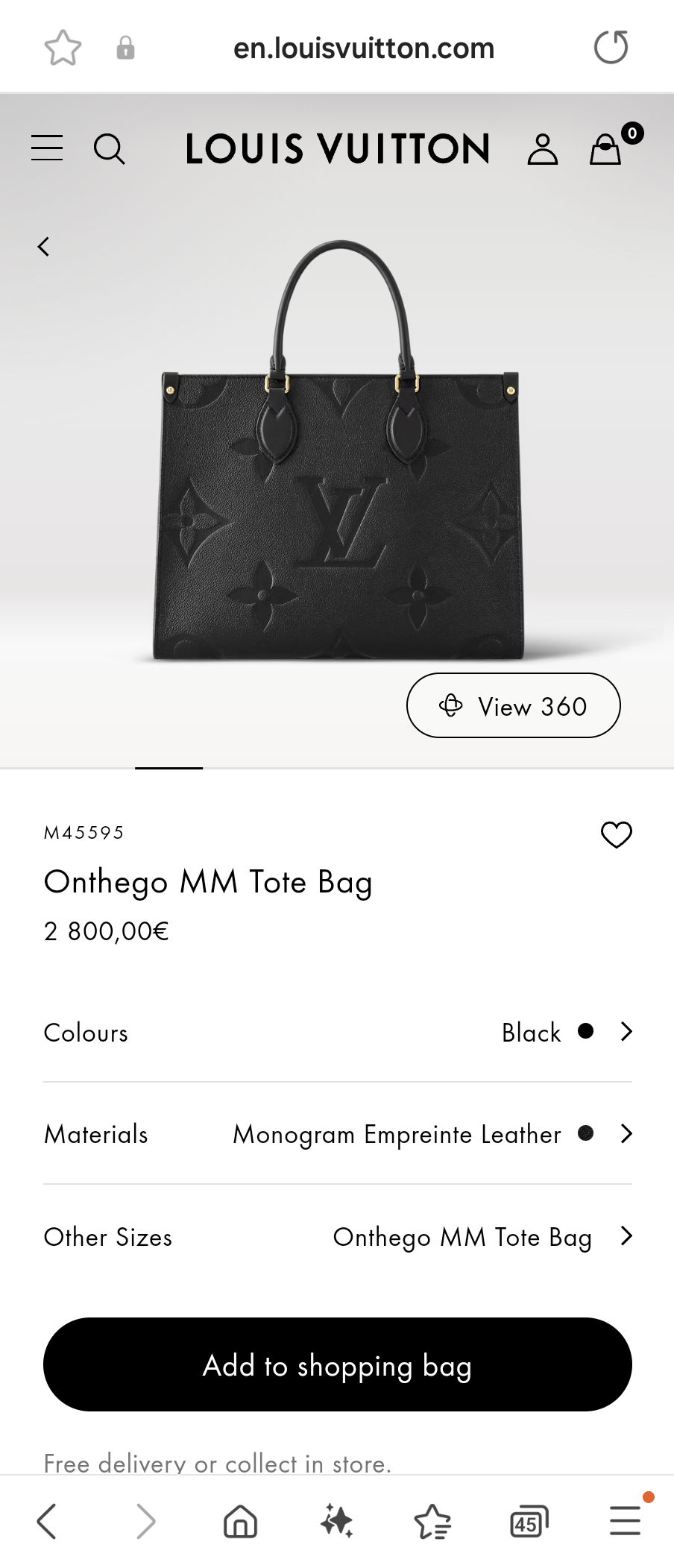Screen dimensions: 674x1568
Task: Select the Black colour swatch
Action: click(586, 1032)
